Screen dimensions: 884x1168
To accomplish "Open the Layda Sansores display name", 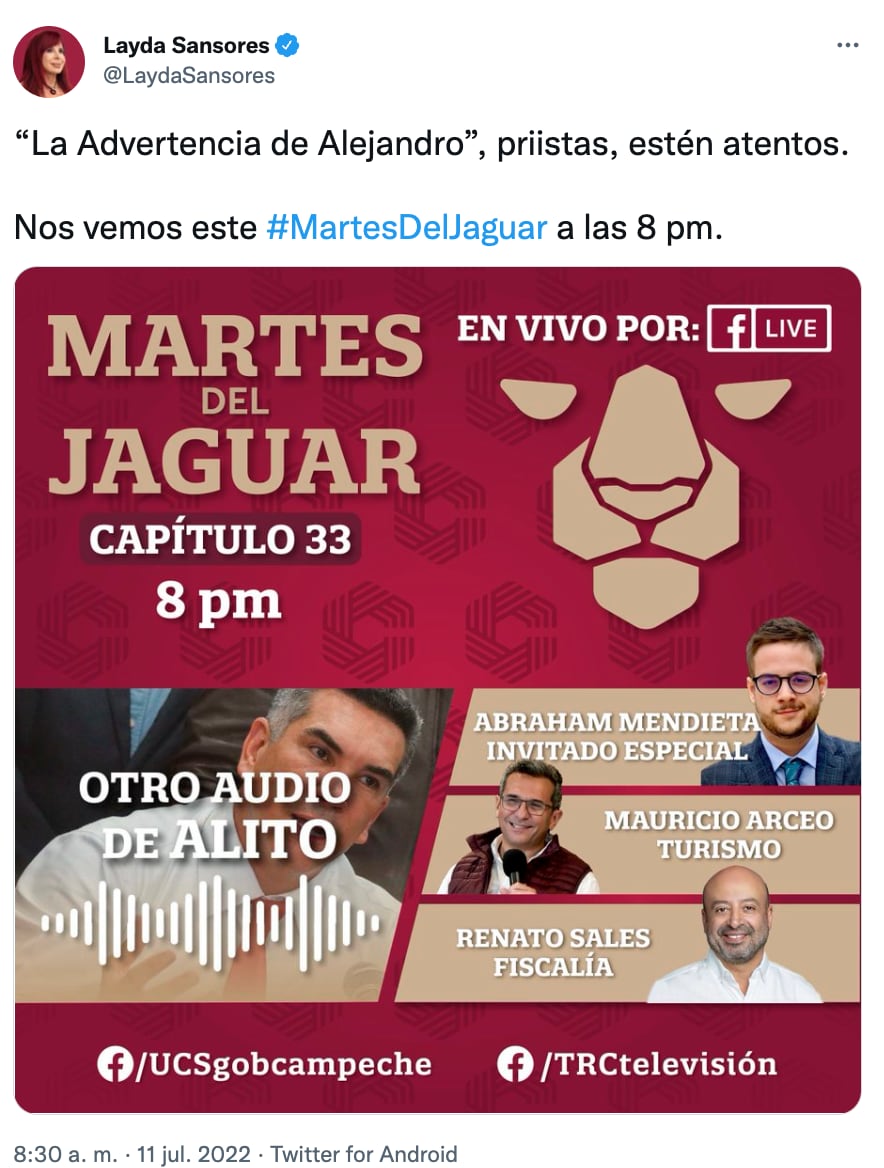I will 186,45.
